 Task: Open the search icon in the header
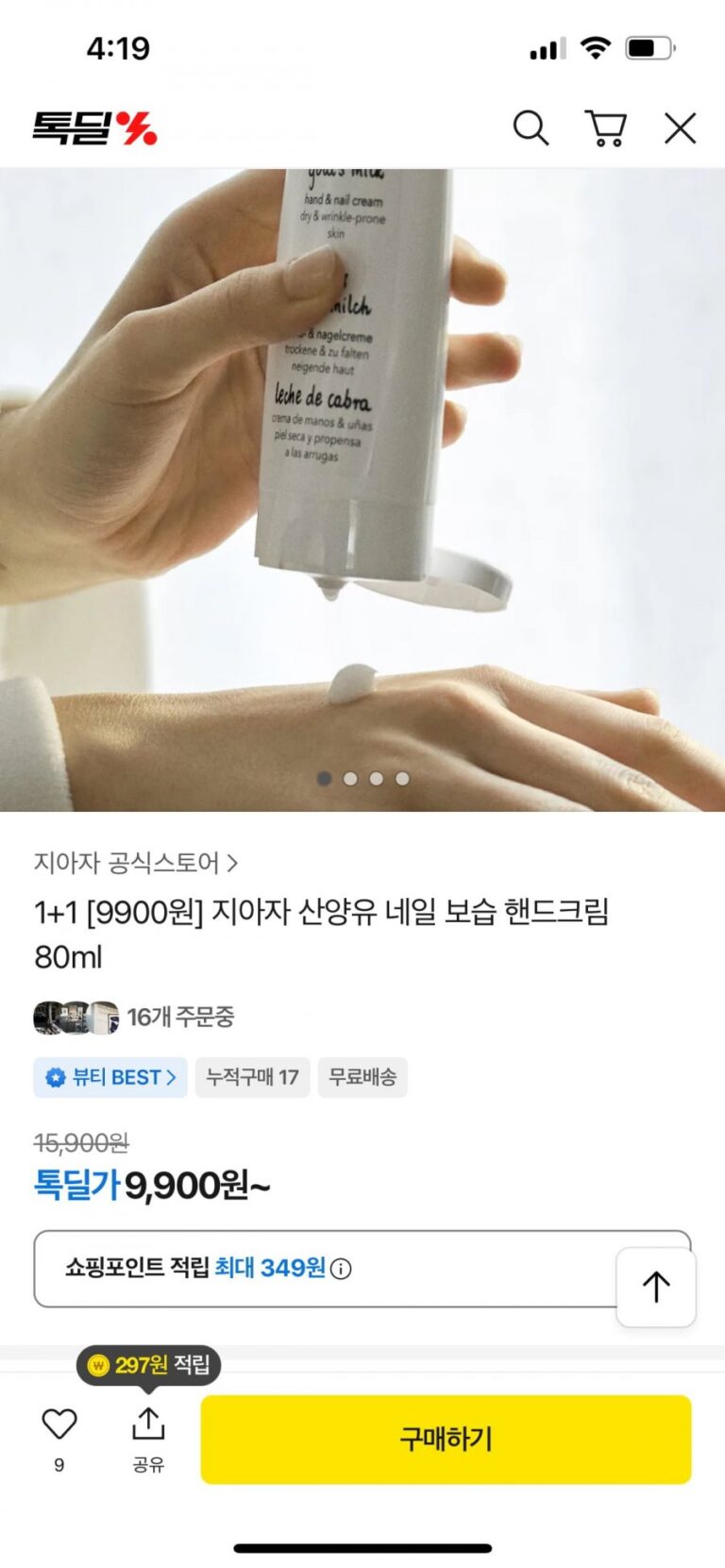[531, 128]
